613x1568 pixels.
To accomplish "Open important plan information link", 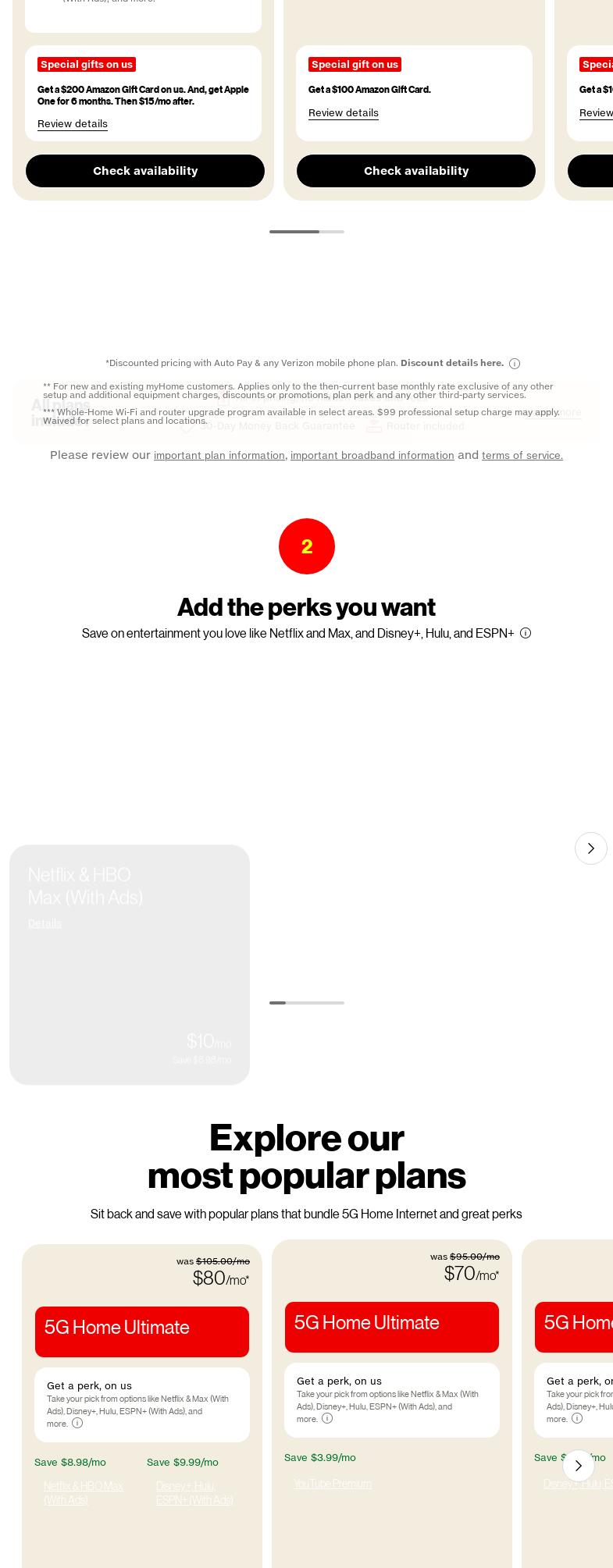I will tap(219, 456).
